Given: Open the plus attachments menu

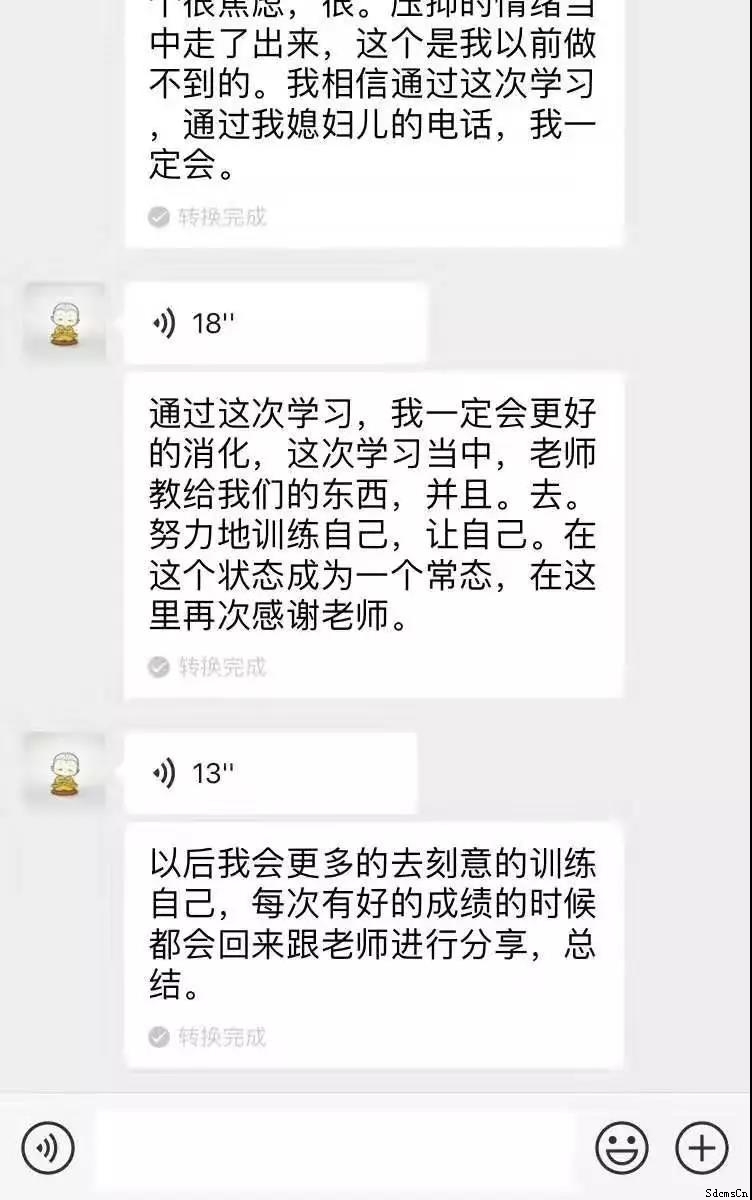Looking at the screenshot, I should 702,1146.
